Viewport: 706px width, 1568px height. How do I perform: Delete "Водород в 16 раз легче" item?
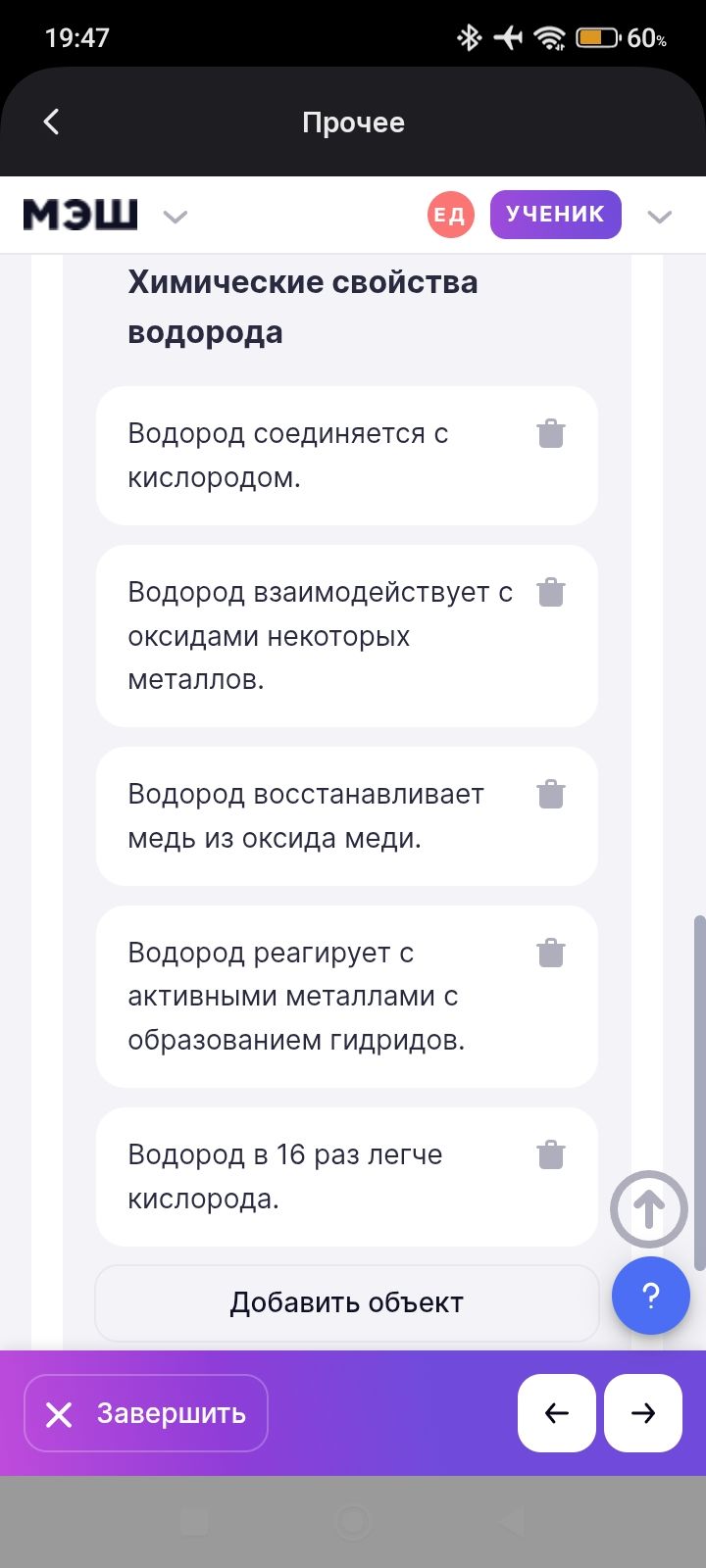click(551, 1154)
